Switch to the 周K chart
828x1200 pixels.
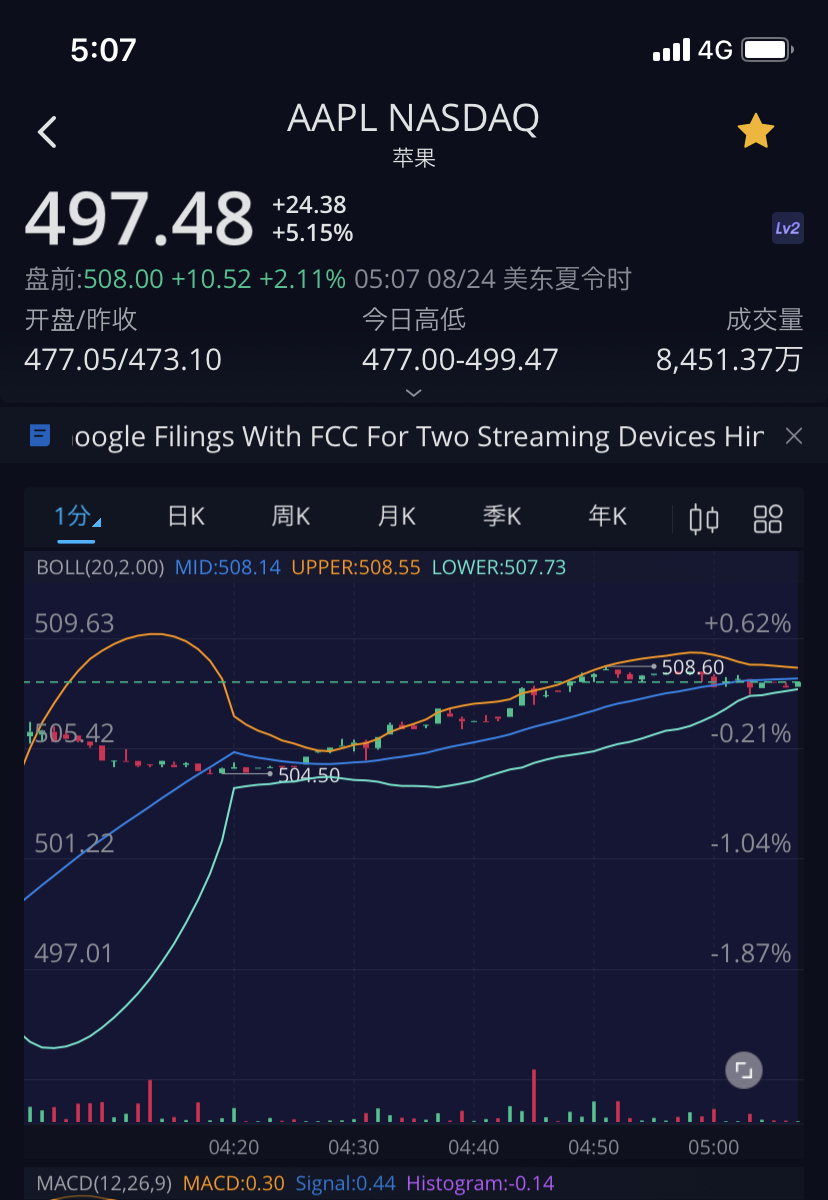[x=291, y=517]
